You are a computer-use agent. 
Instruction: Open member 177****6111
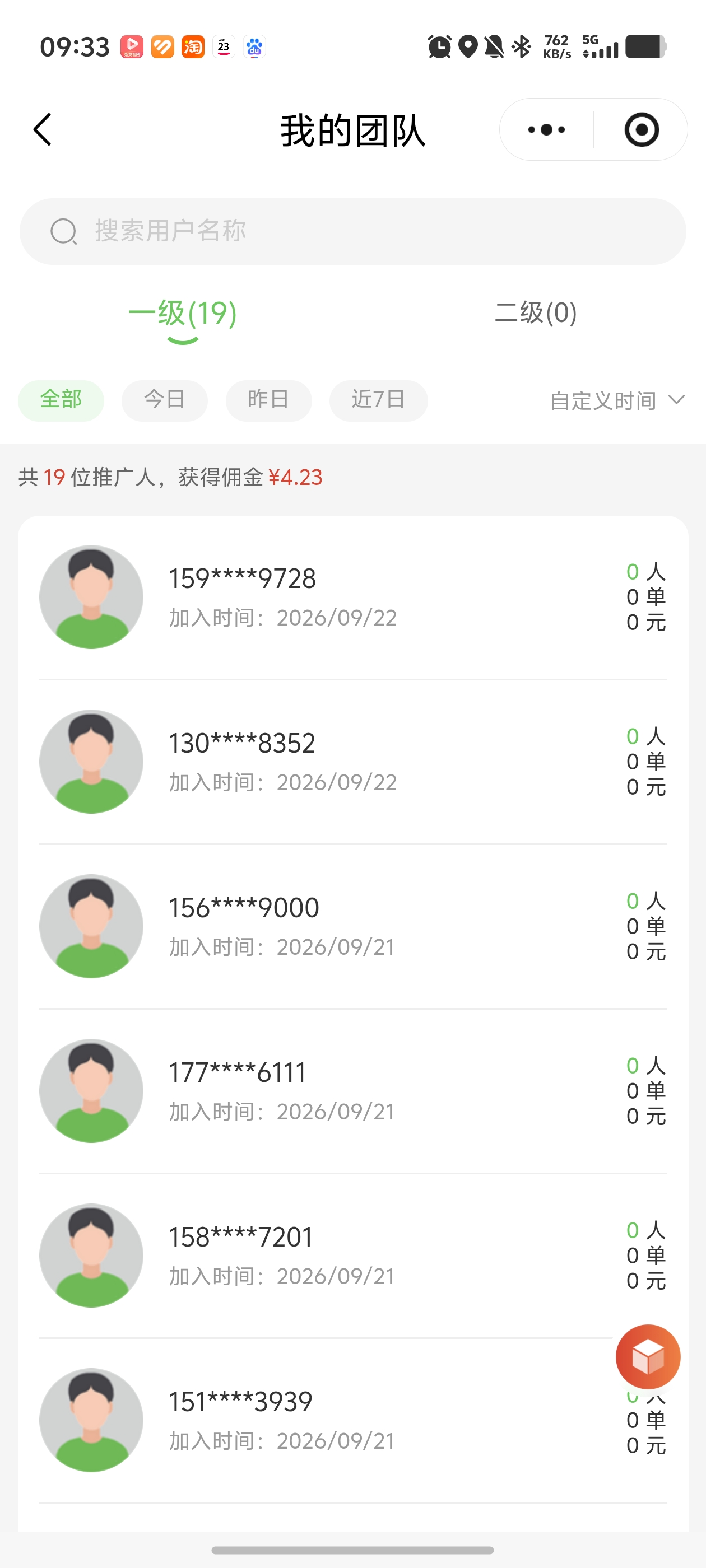coord(352,1091)
